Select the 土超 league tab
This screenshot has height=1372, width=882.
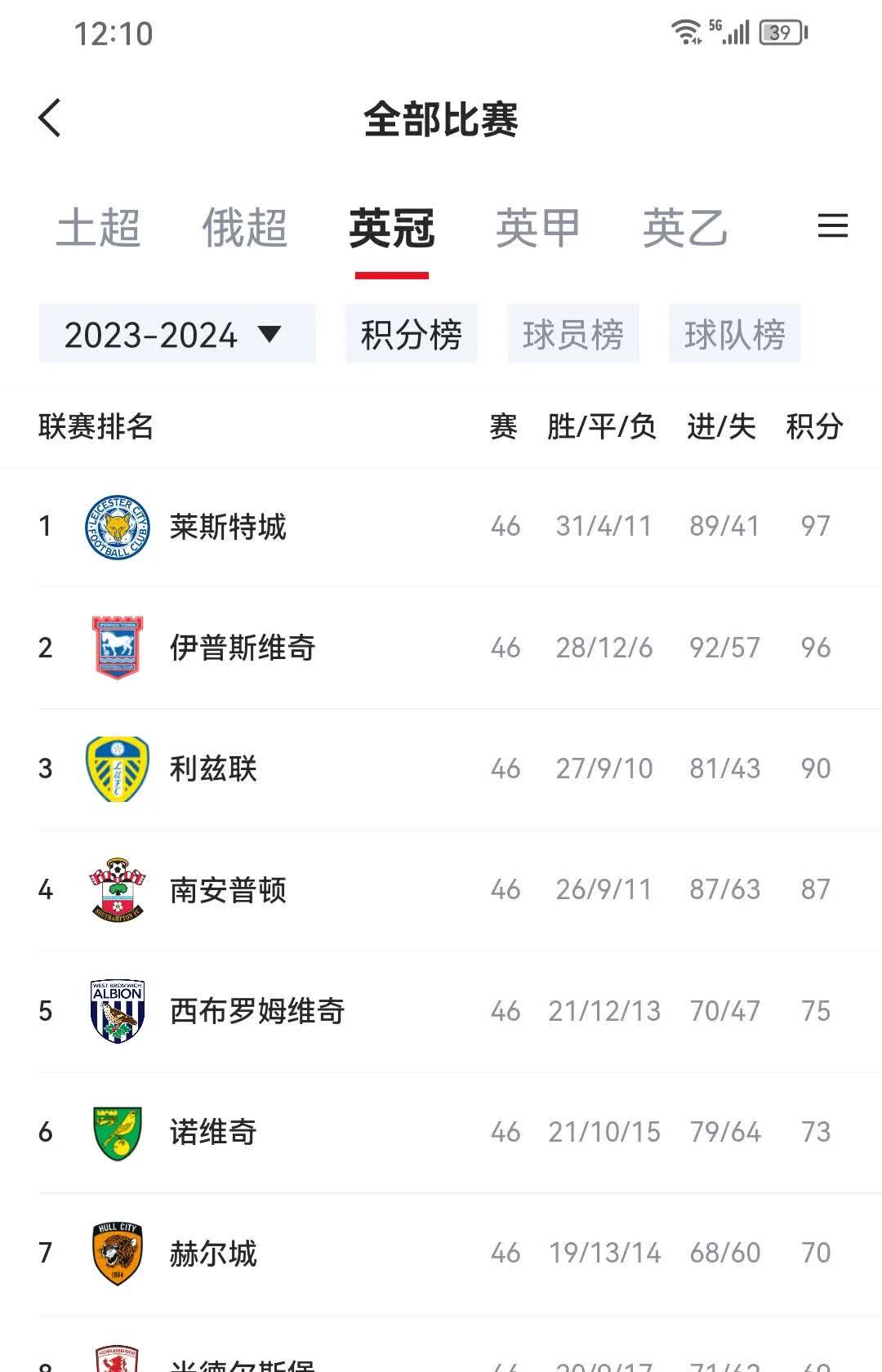pos(98,227)
